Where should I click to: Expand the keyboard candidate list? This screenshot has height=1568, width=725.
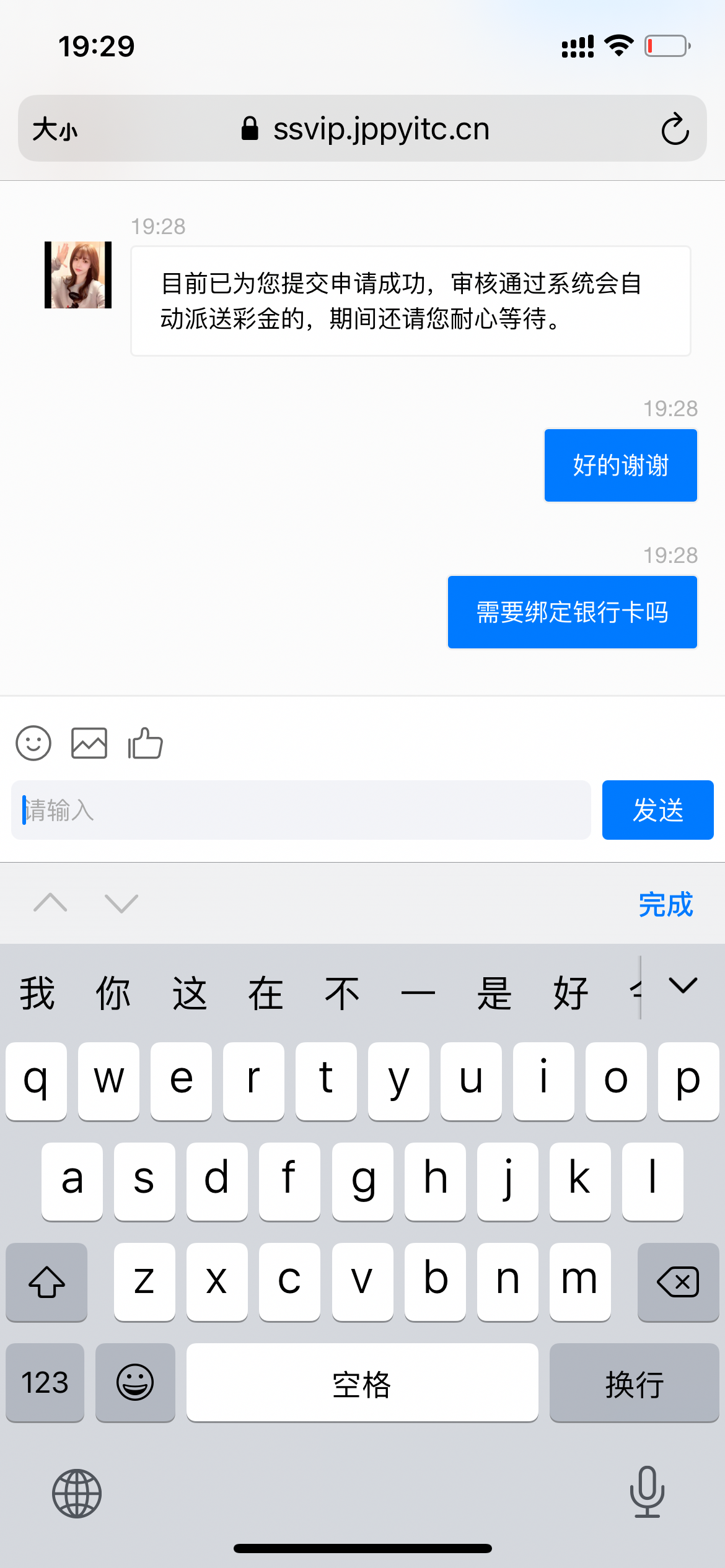[x=683, y=985]
